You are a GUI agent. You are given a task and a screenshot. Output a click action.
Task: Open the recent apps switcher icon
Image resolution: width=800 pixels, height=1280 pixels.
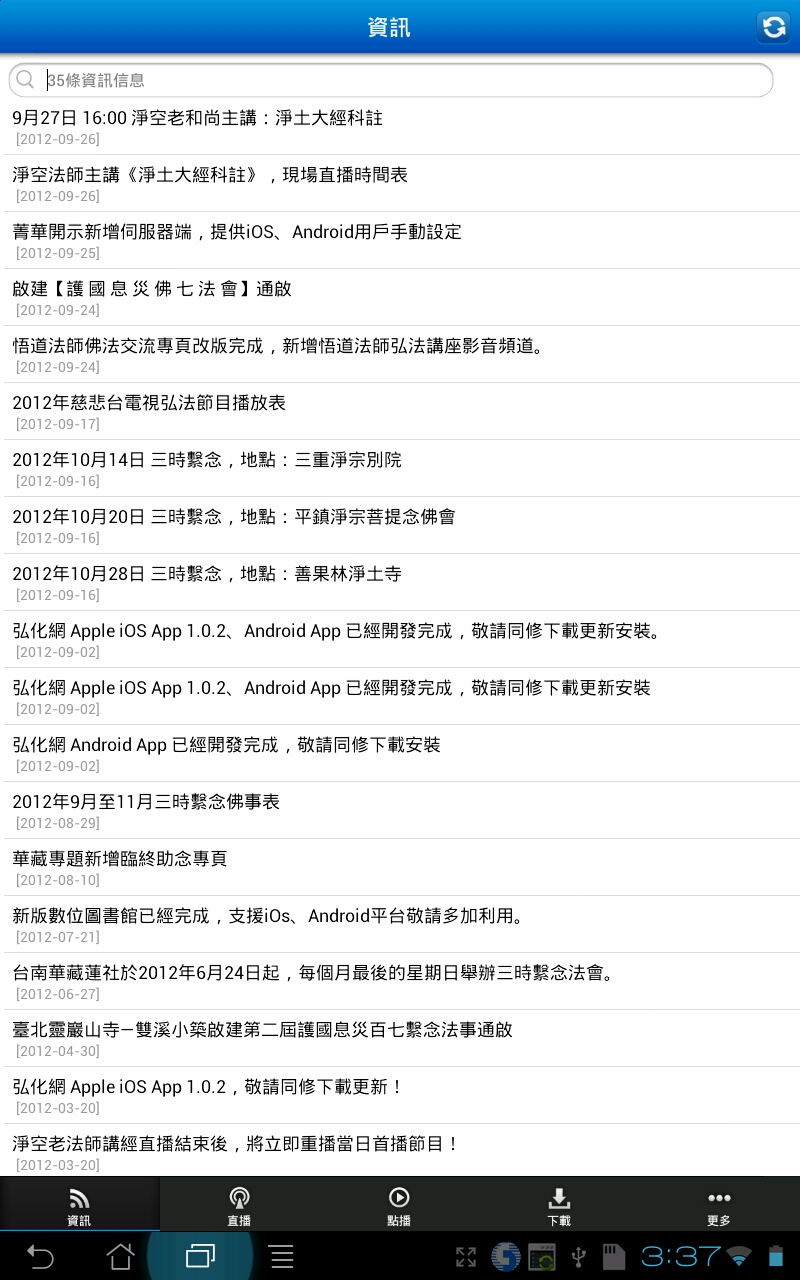pos(200,1256)
